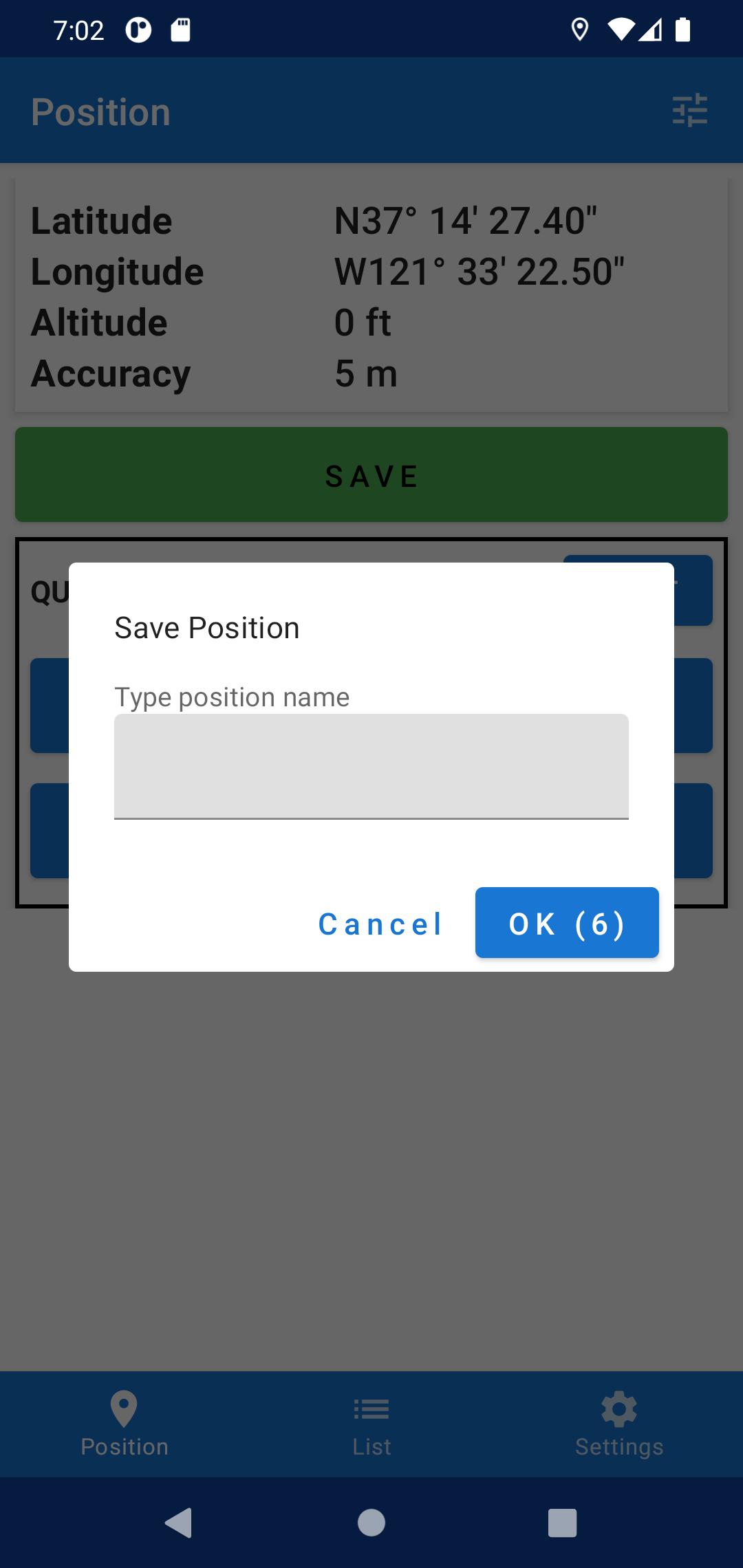Viewport: 743px width, 1568px height.
Task: Confirm saving with OK (6) button
Action: pos(567,923)
